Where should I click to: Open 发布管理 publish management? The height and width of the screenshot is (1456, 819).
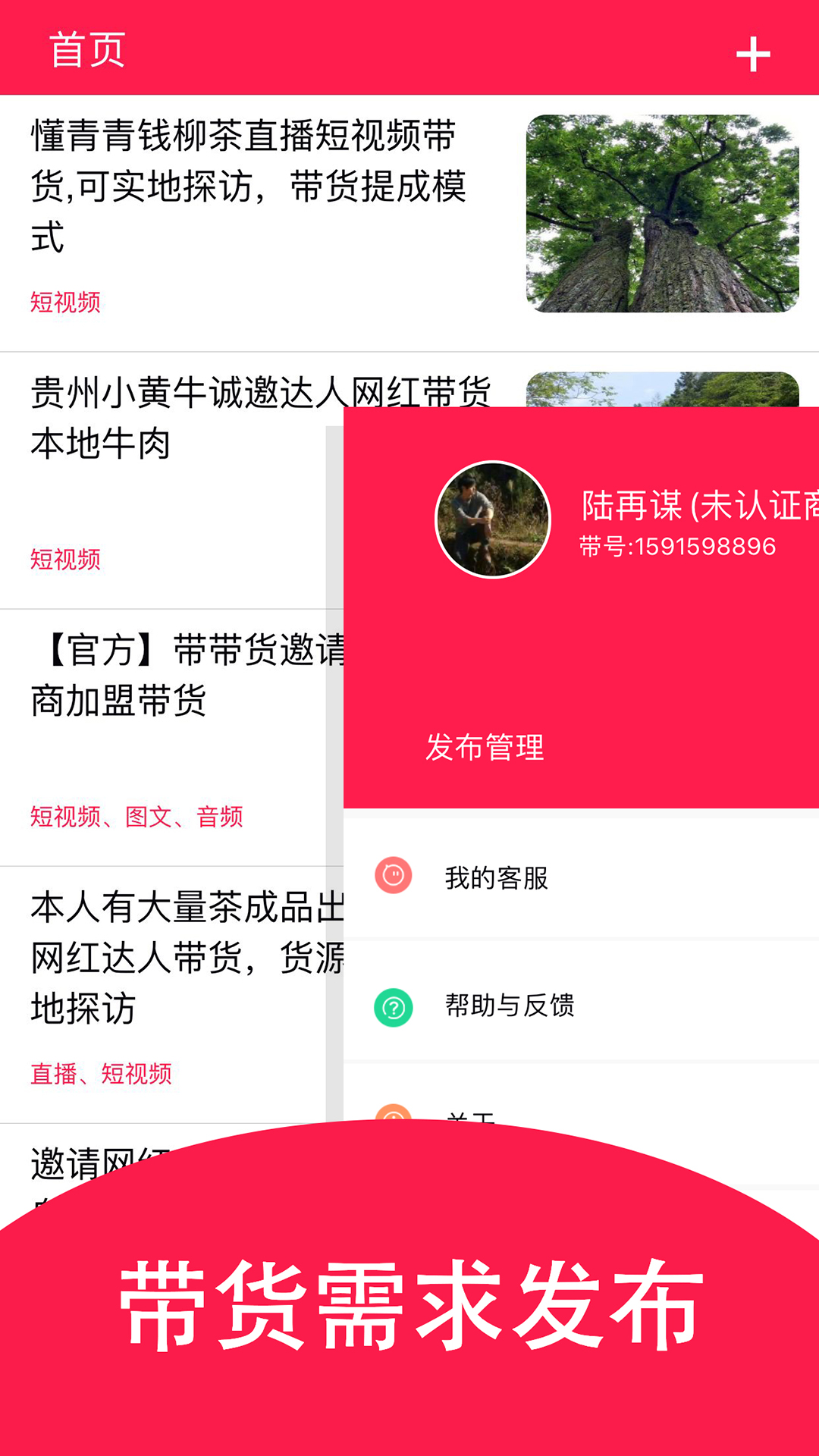485,747
